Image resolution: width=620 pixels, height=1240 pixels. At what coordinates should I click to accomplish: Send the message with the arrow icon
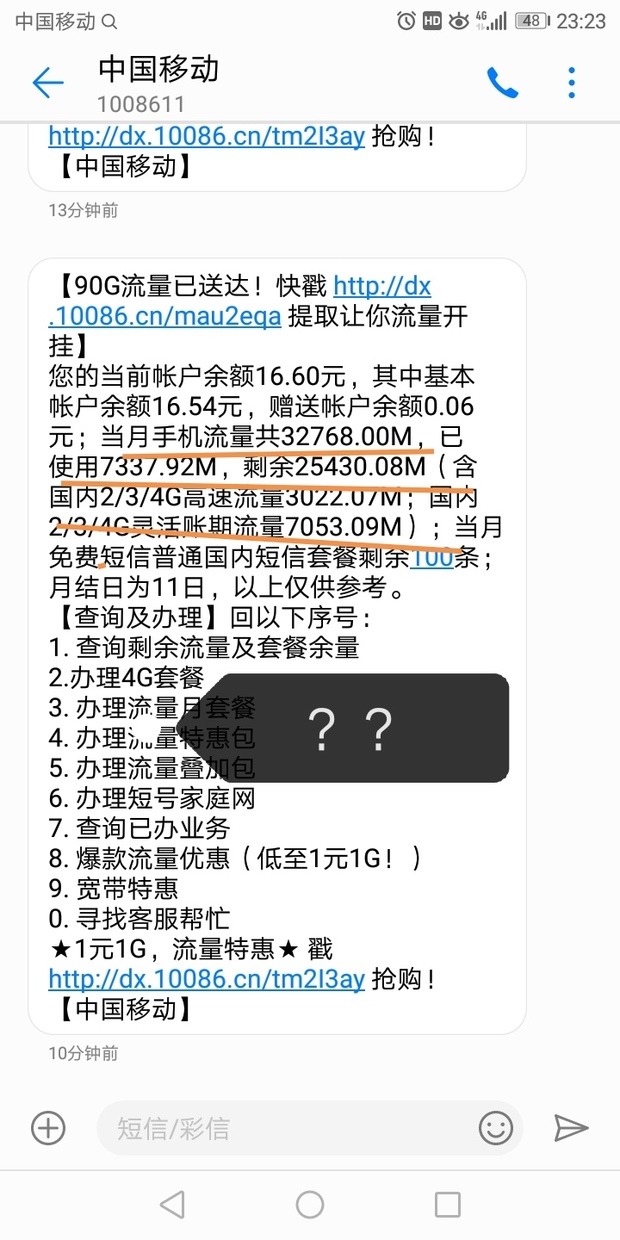[x=571, y=1128]
